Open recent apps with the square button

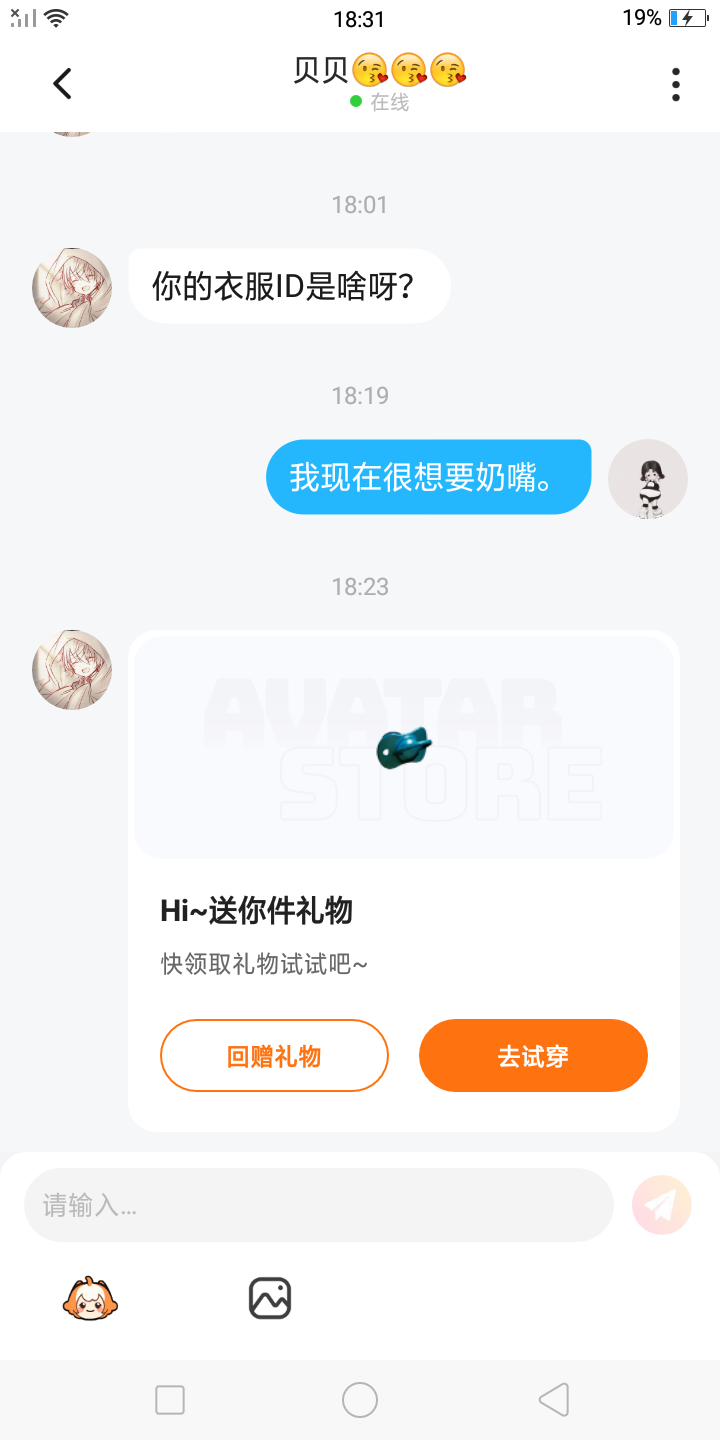[x=170, y=1400]
